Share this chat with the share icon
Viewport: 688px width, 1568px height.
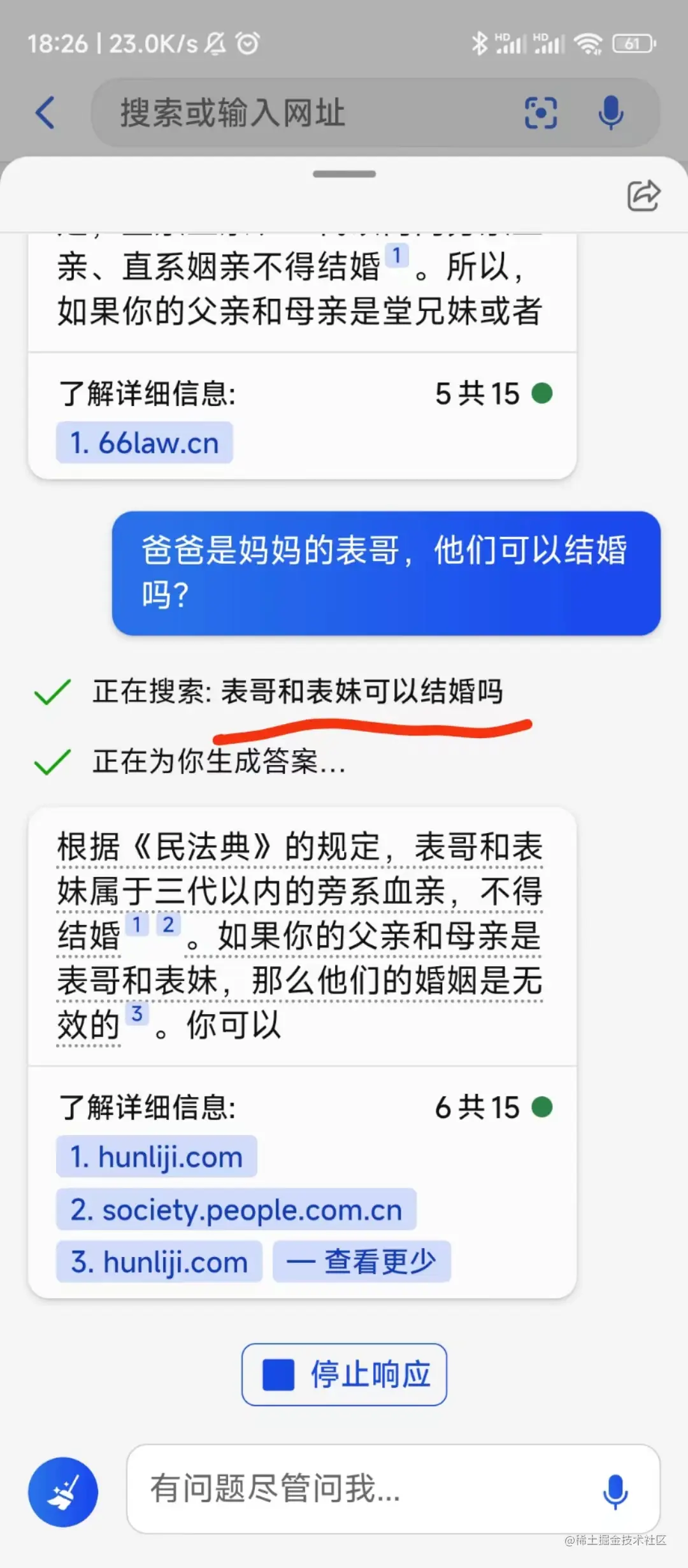(x=643, y=195)
